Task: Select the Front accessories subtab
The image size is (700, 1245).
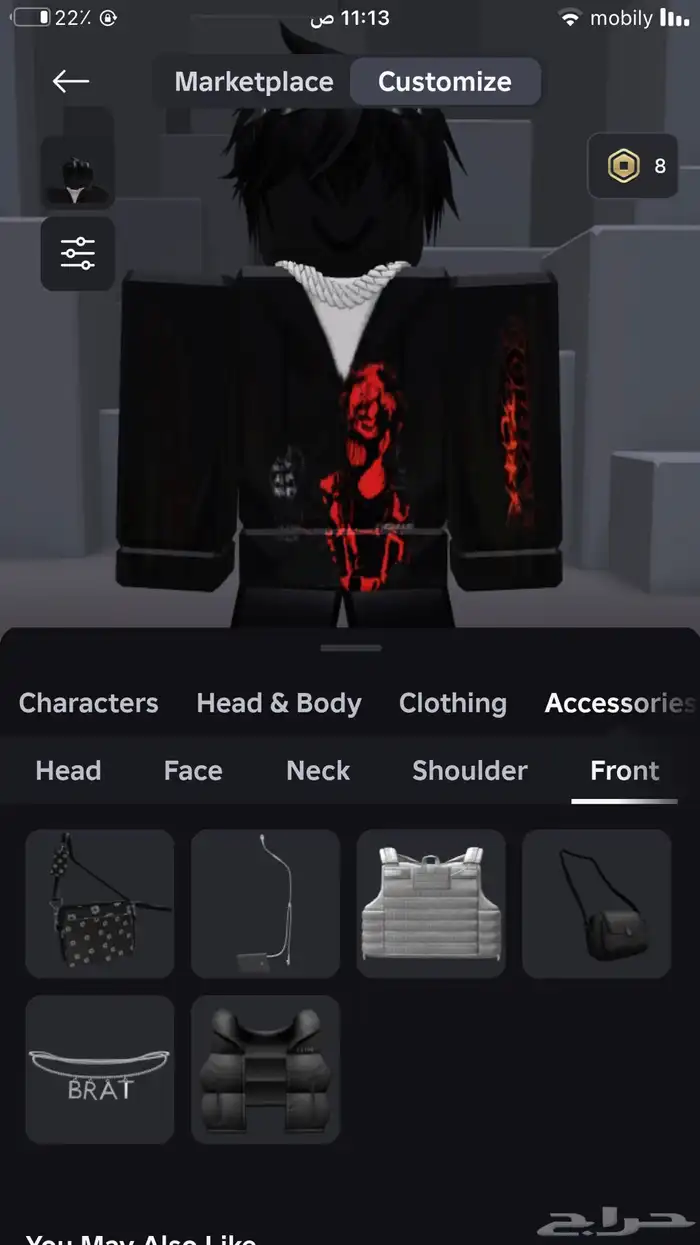Action: click(x=624, y=771)
